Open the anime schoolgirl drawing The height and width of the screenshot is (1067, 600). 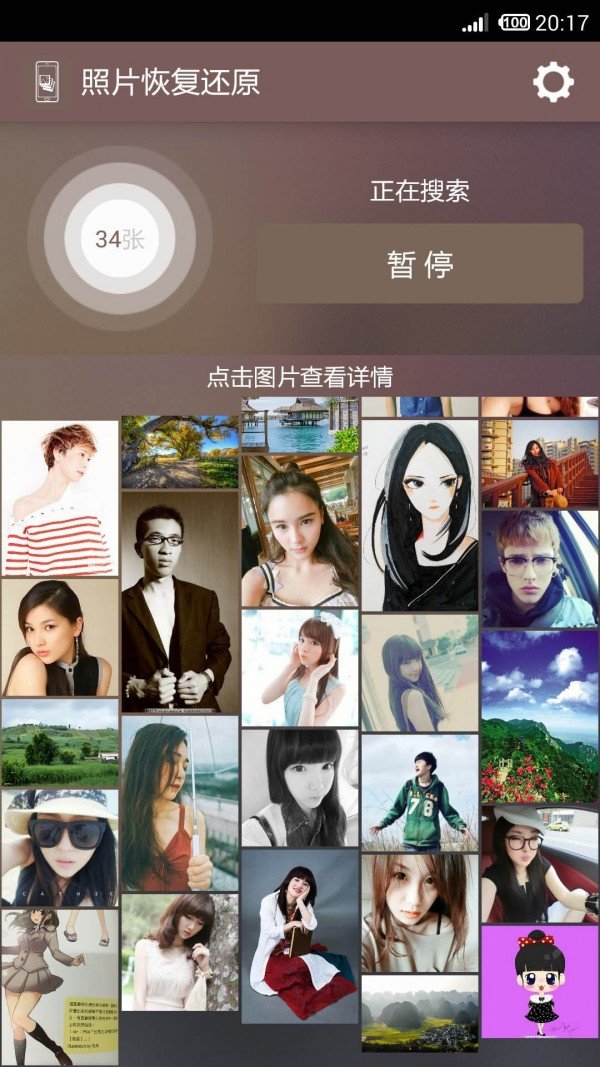(x=60, y=986)
